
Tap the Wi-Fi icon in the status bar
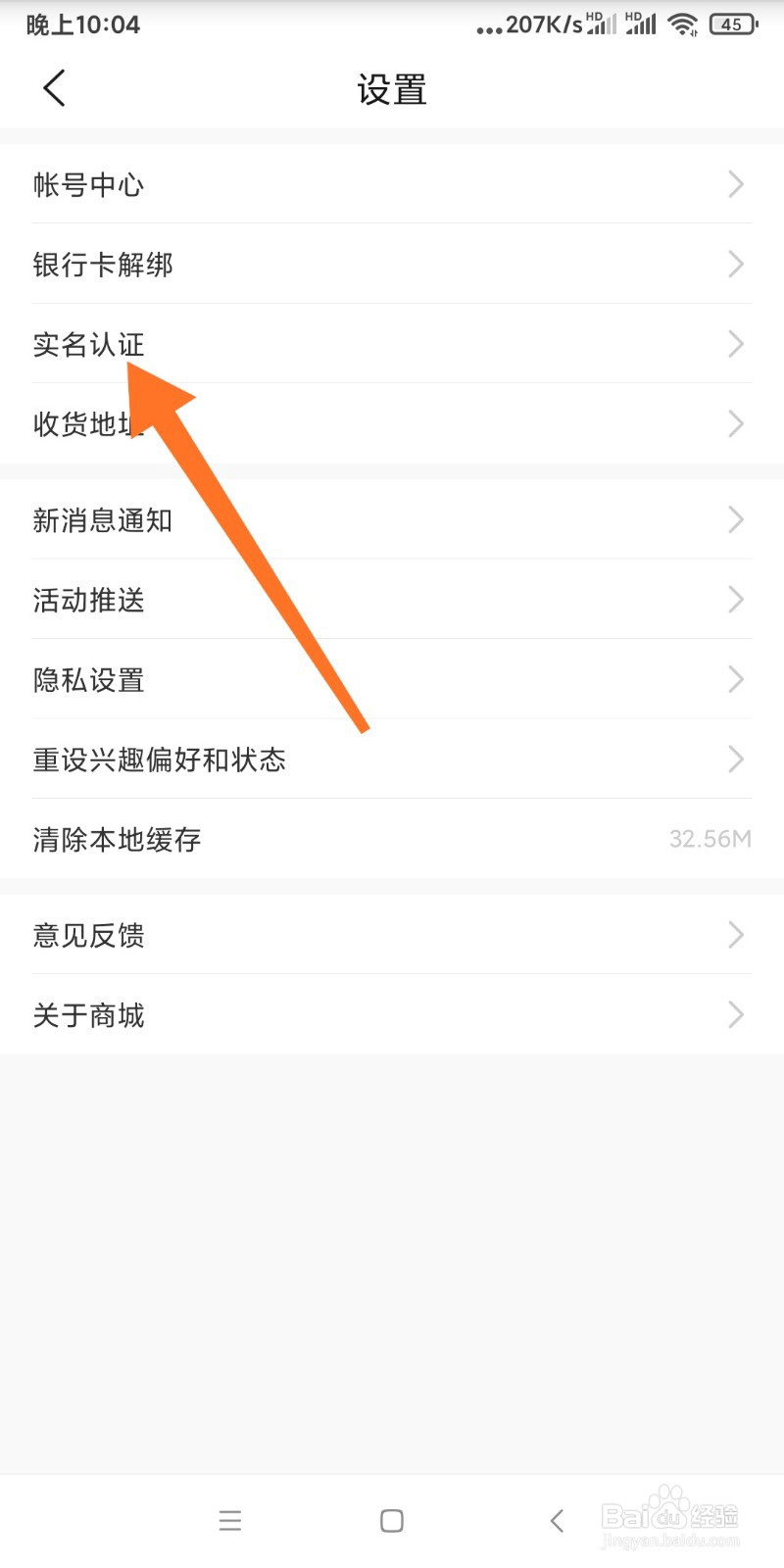pyautogui.click(x=683, y=24)
